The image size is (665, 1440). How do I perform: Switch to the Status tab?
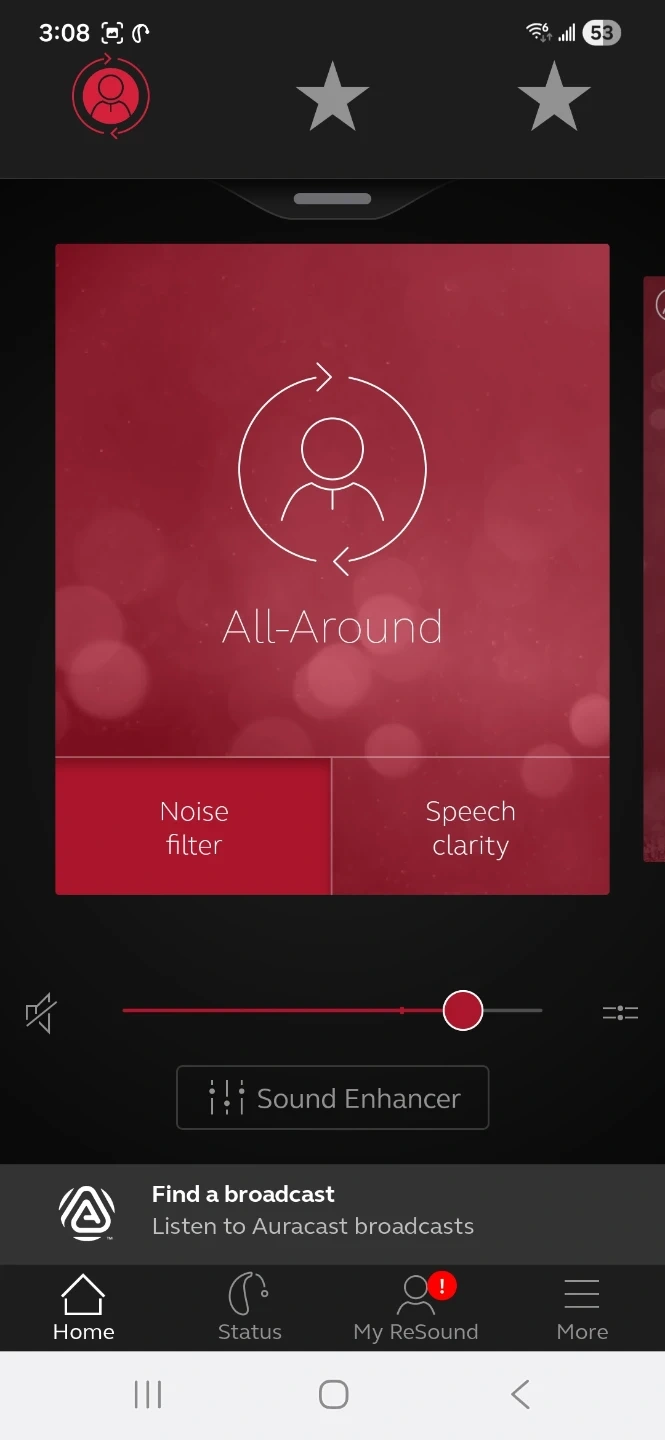tap(249, 1307)
